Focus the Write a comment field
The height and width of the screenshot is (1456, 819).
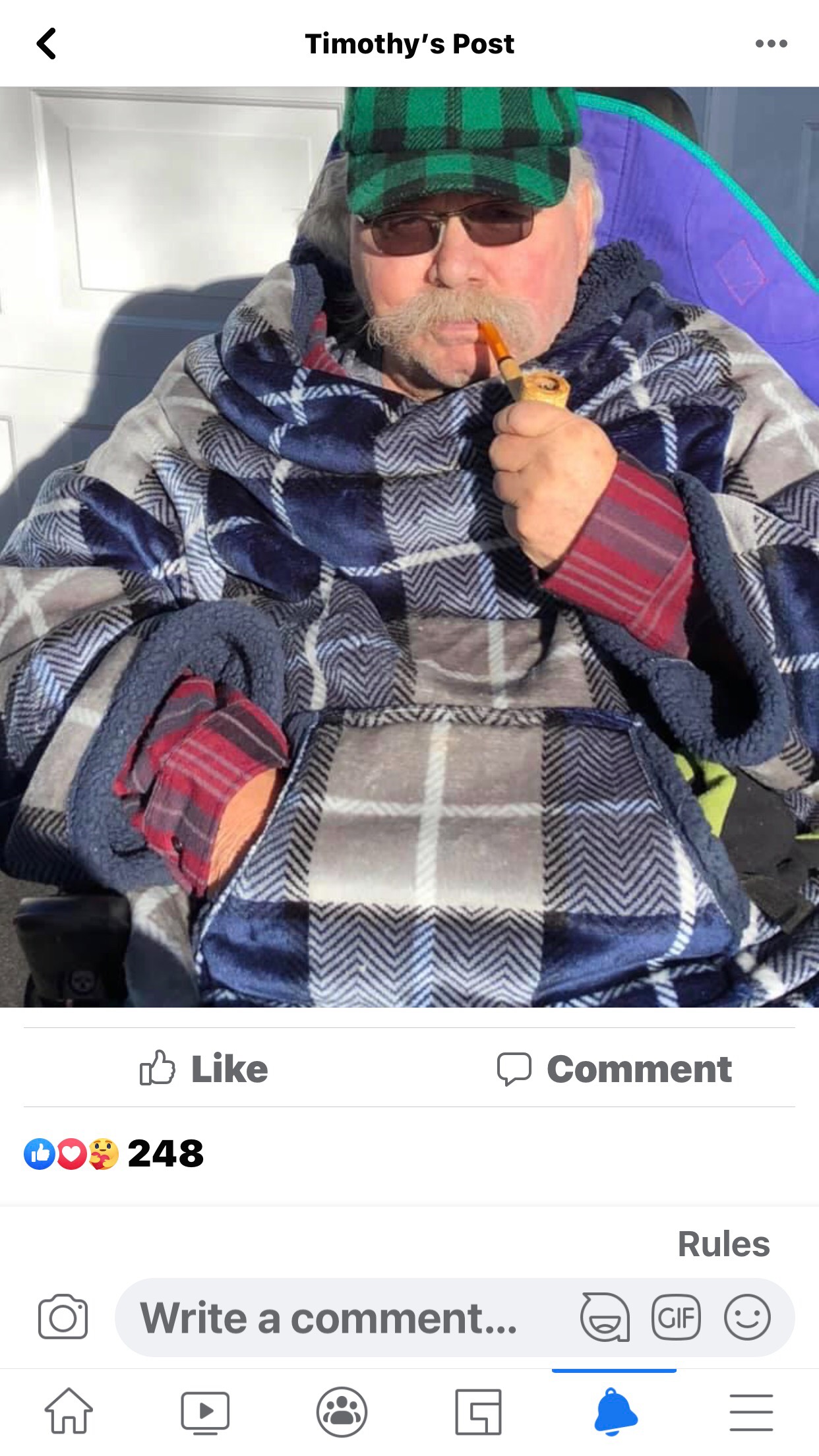[343, 1318]
